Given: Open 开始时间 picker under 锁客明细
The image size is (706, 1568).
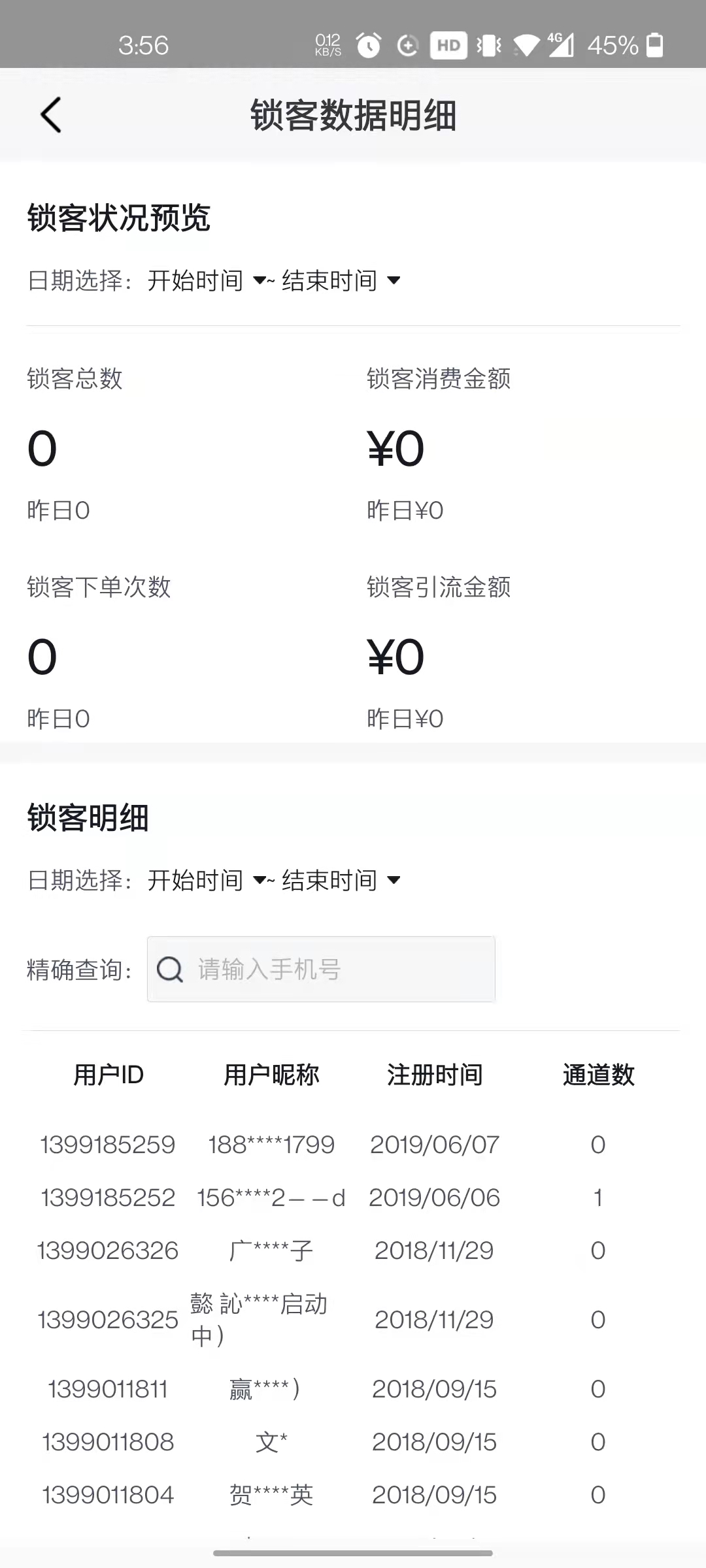Looking at the screenshot, I should pos(207,881).
